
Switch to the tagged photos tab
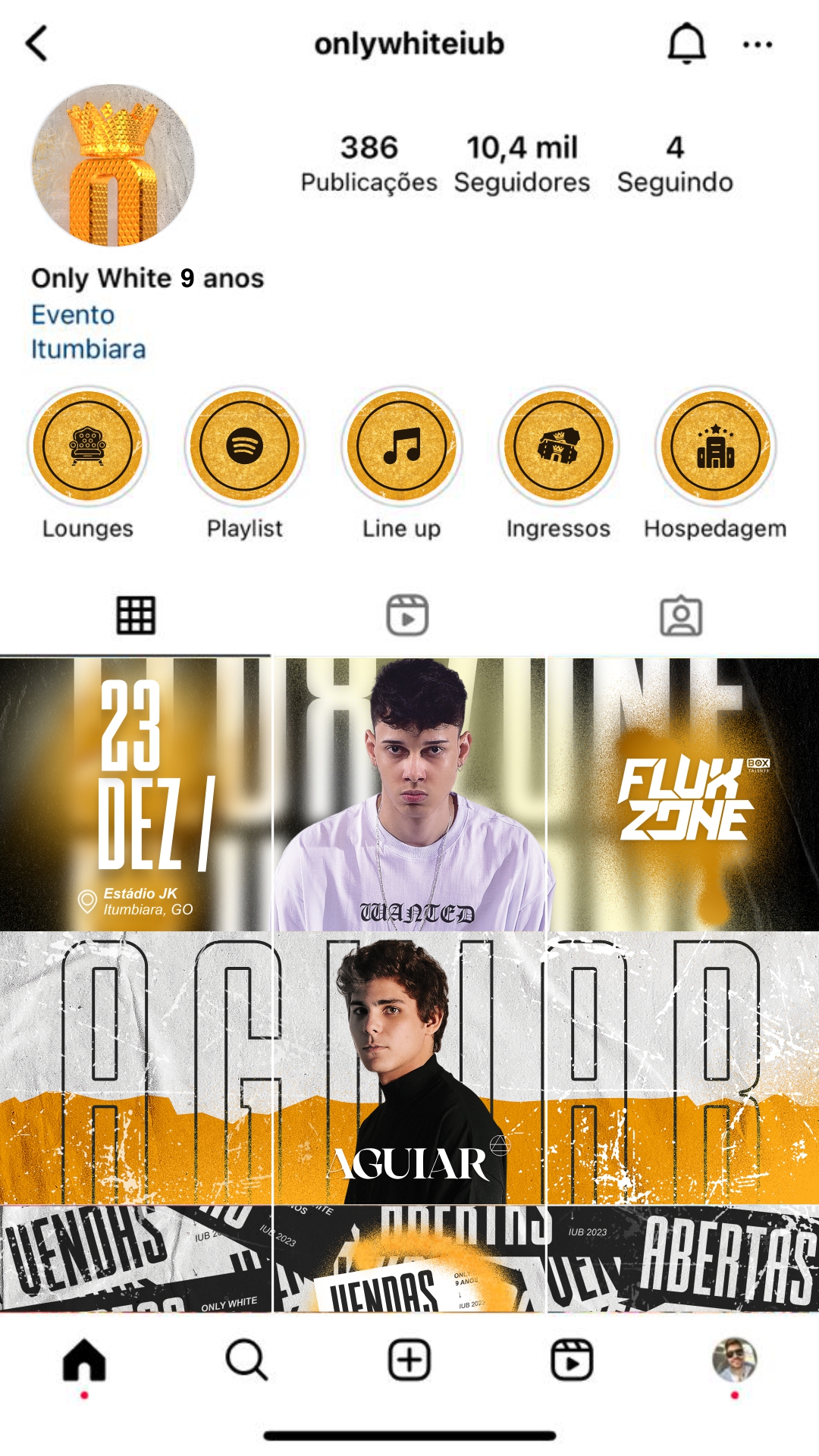coord(681,615)
